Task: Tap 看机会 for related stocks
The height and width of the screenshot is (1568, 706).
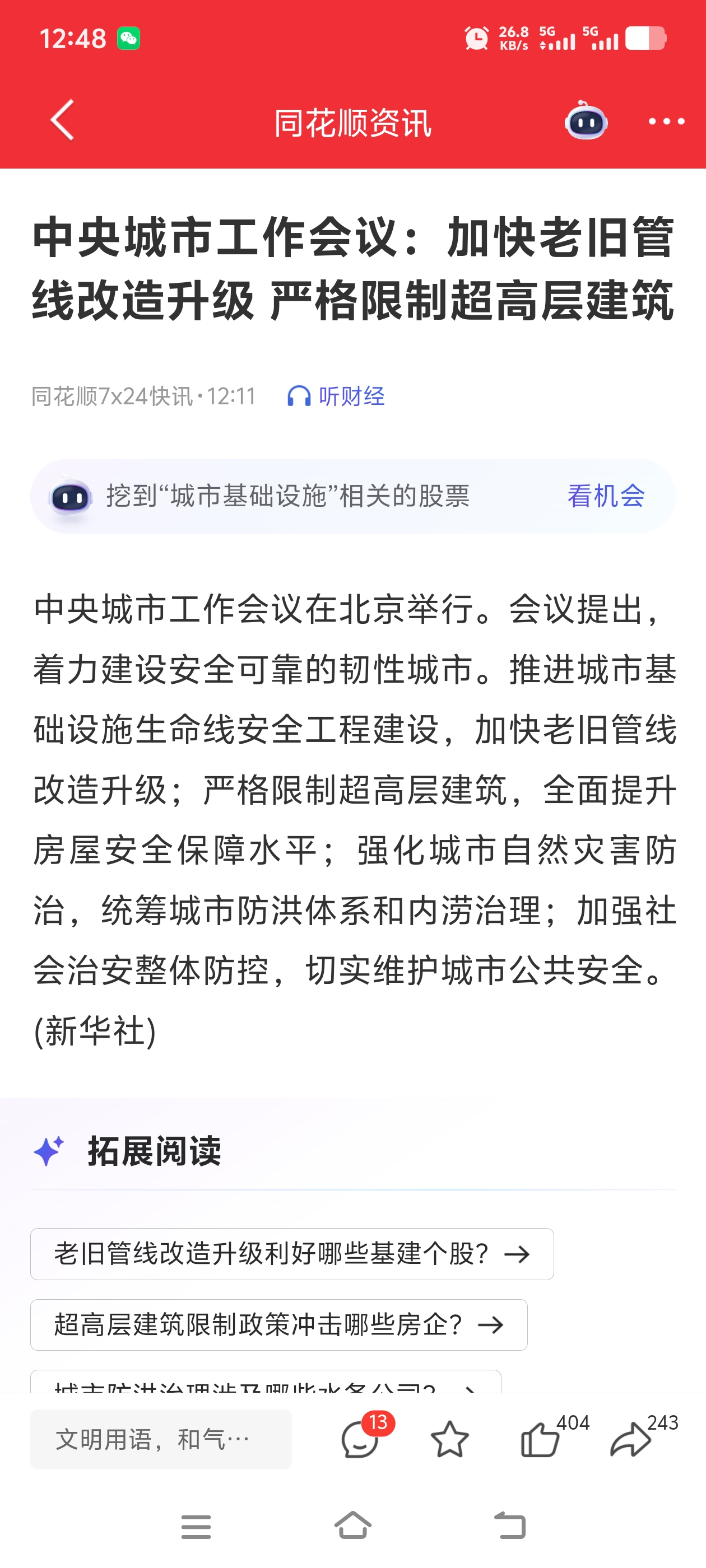Action: click(606, 496)
